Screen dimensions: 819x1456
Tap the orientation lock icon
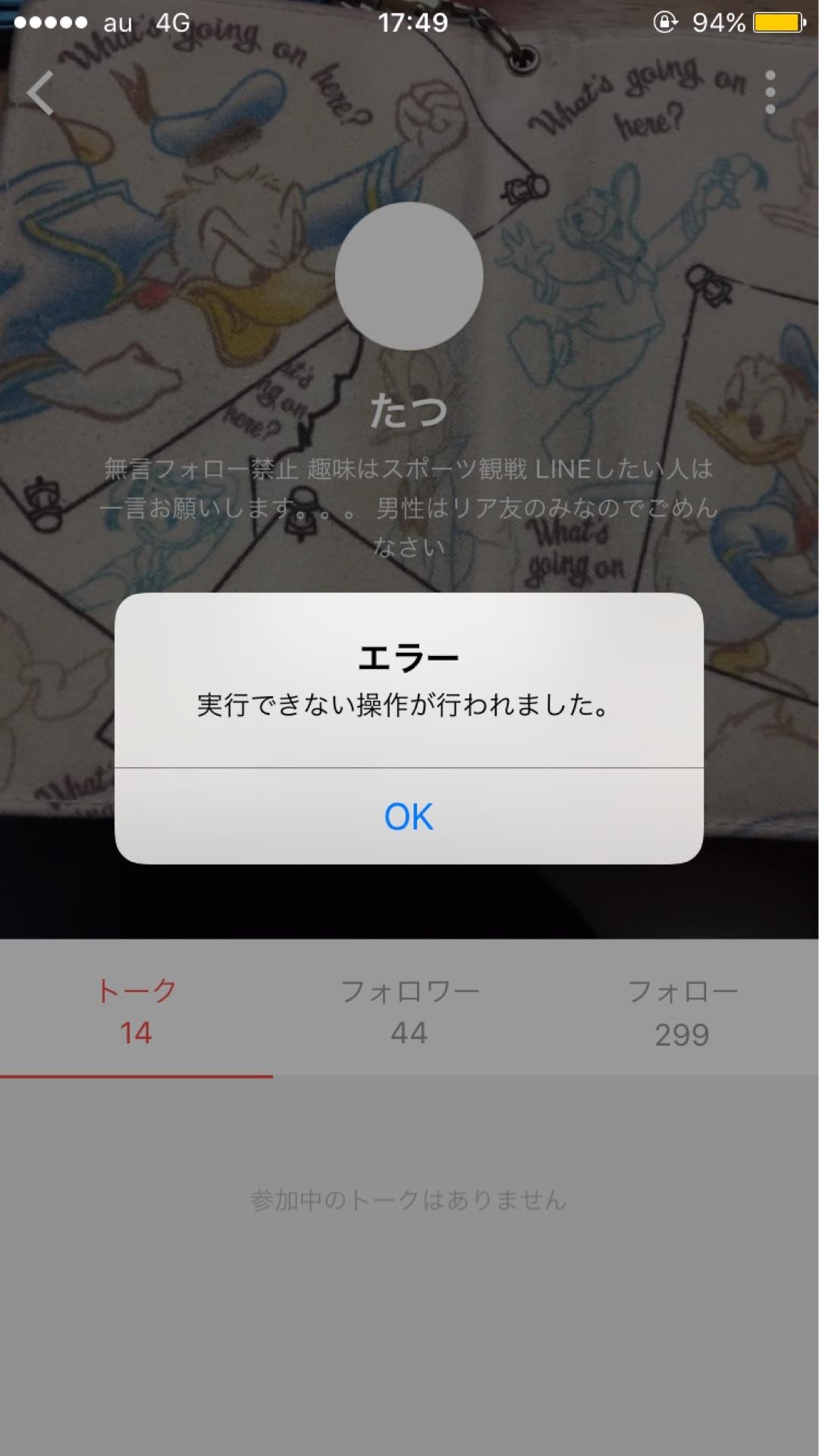pos(666,23)
